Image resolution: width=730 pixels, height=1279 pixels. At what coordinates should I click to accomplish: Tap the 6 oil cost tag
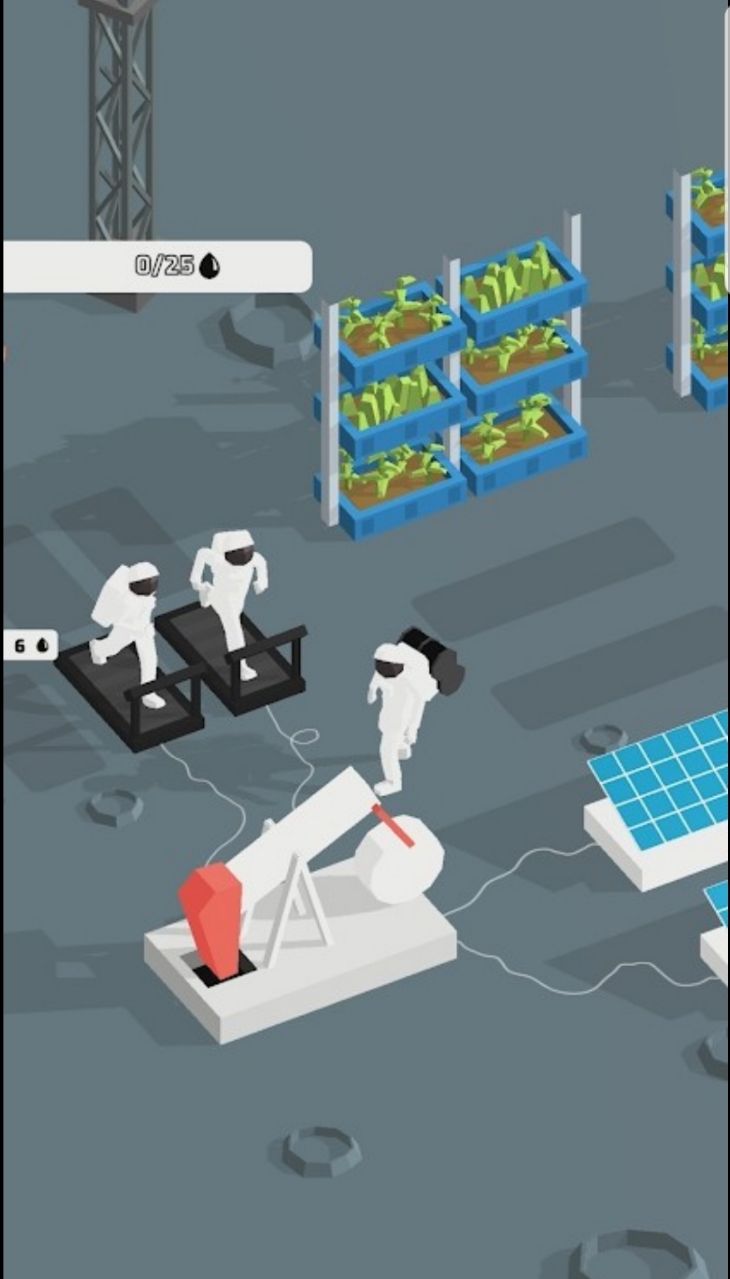29,646
